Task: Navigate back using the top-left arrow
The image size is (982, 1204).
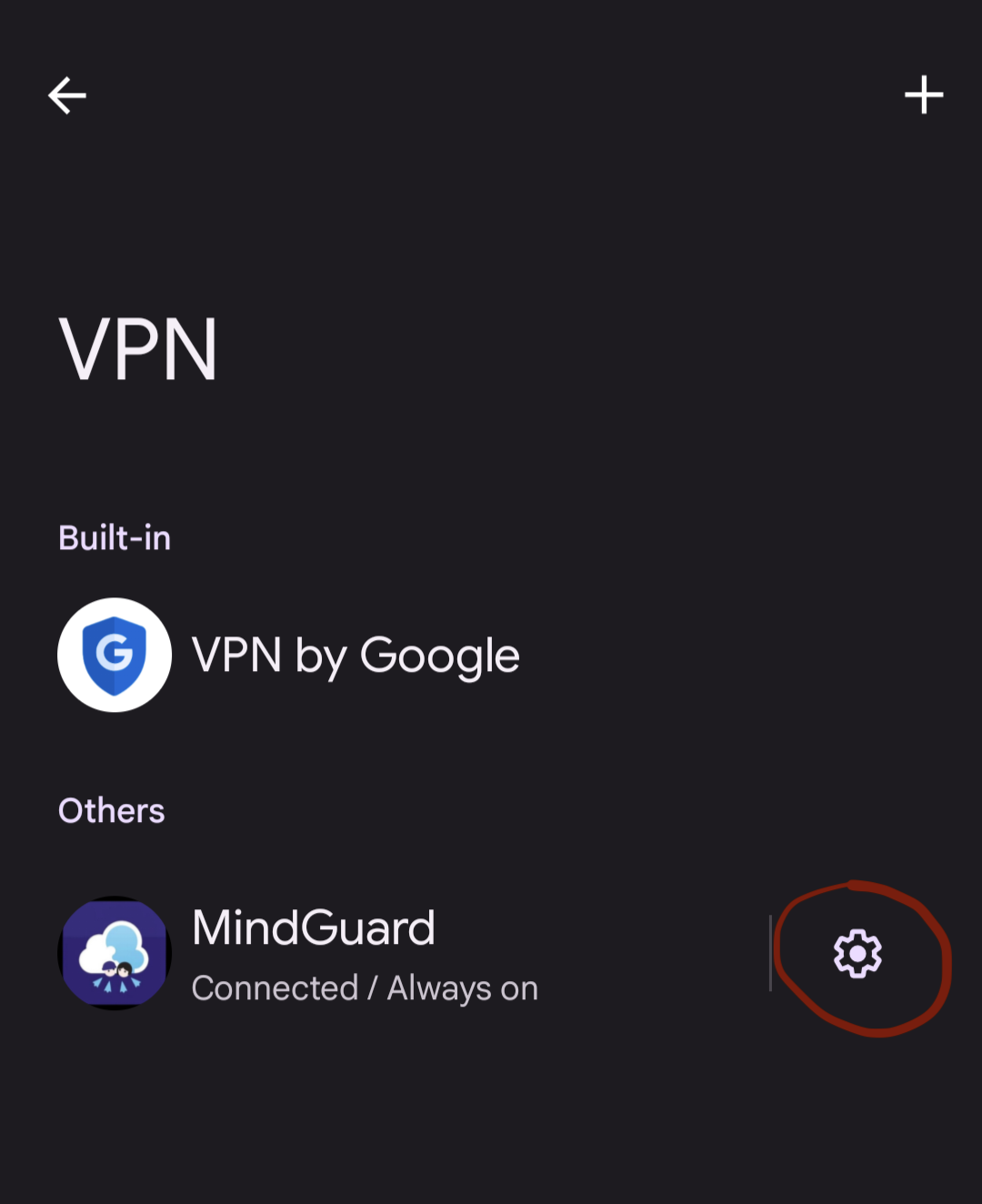Action: [x=66, y=95]
